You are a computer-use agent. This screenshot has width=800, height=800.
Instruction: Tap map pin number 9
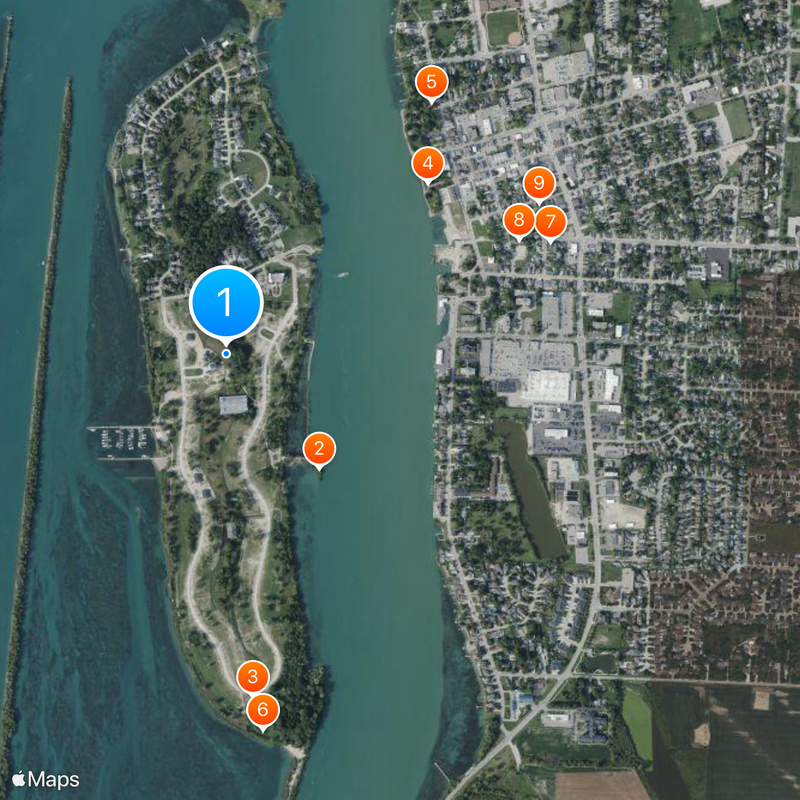[x=539, y=184]
